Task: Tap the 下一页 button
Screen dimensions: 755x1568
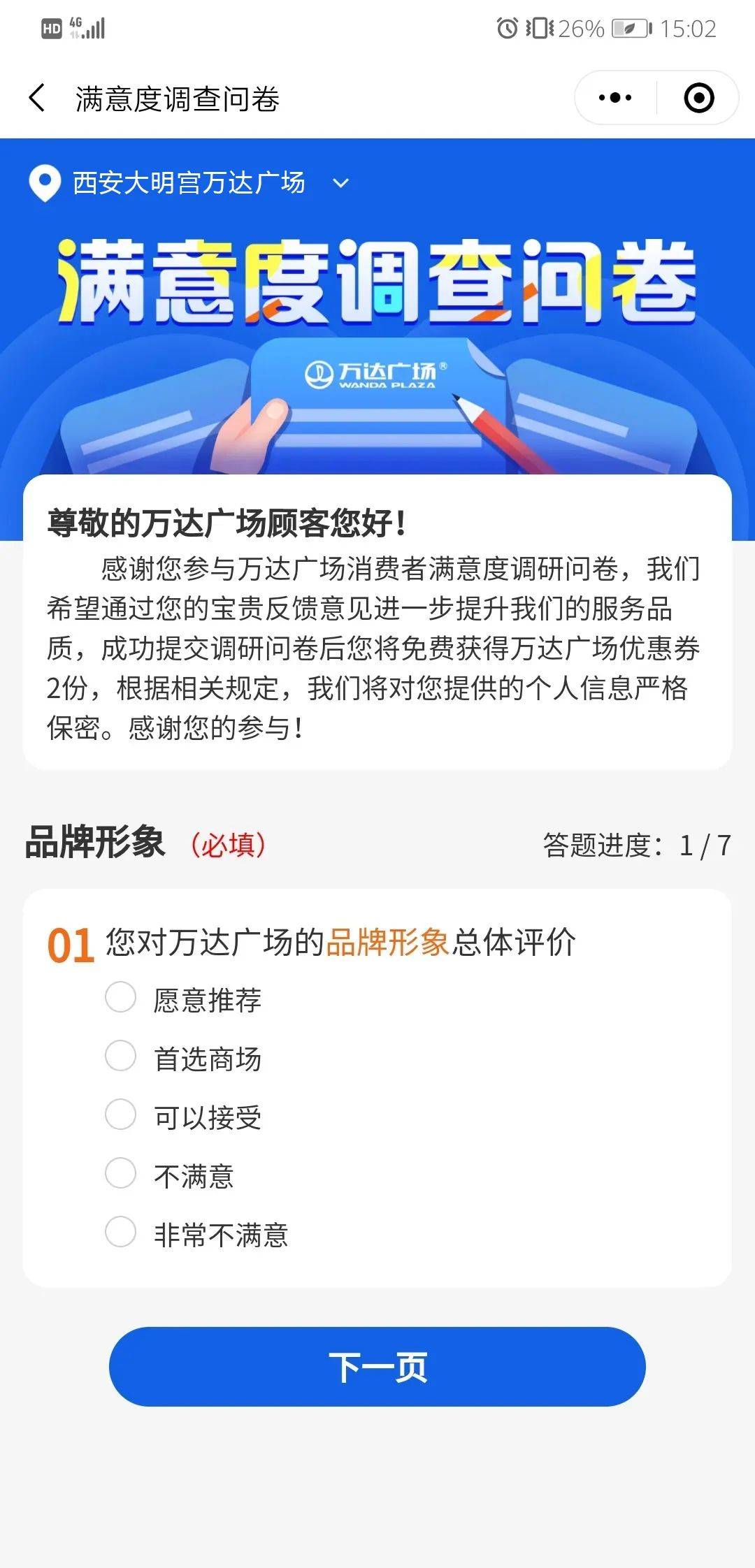Action: click(x=377, y=1367)
